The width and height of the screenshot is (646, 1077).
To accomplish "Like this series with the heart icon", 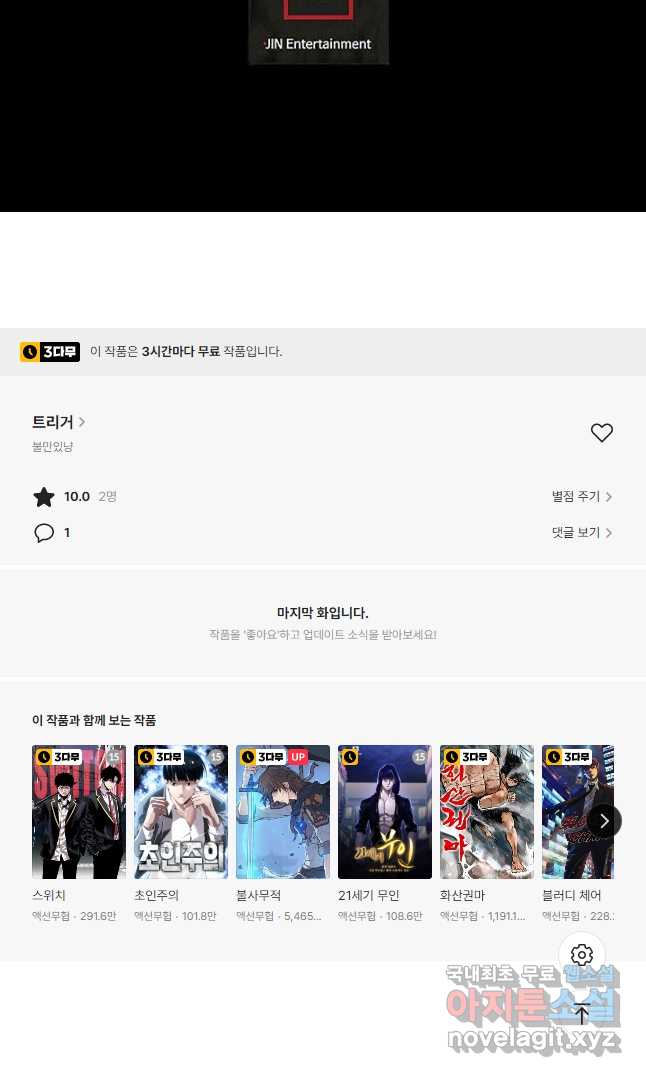I will [x=601, y=433].
